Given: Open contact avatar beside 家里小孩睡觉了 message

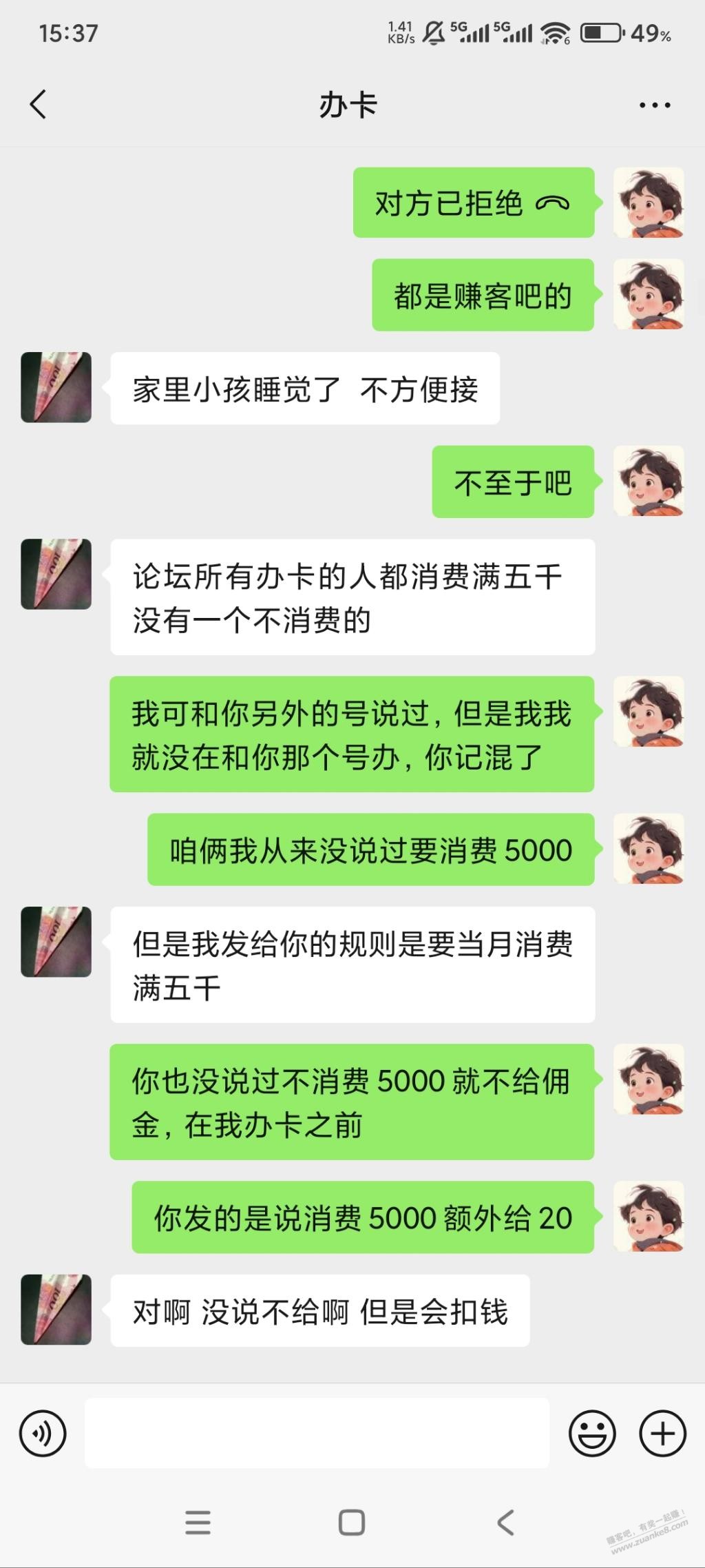Looking at the screenshot, I should point(56,387).
